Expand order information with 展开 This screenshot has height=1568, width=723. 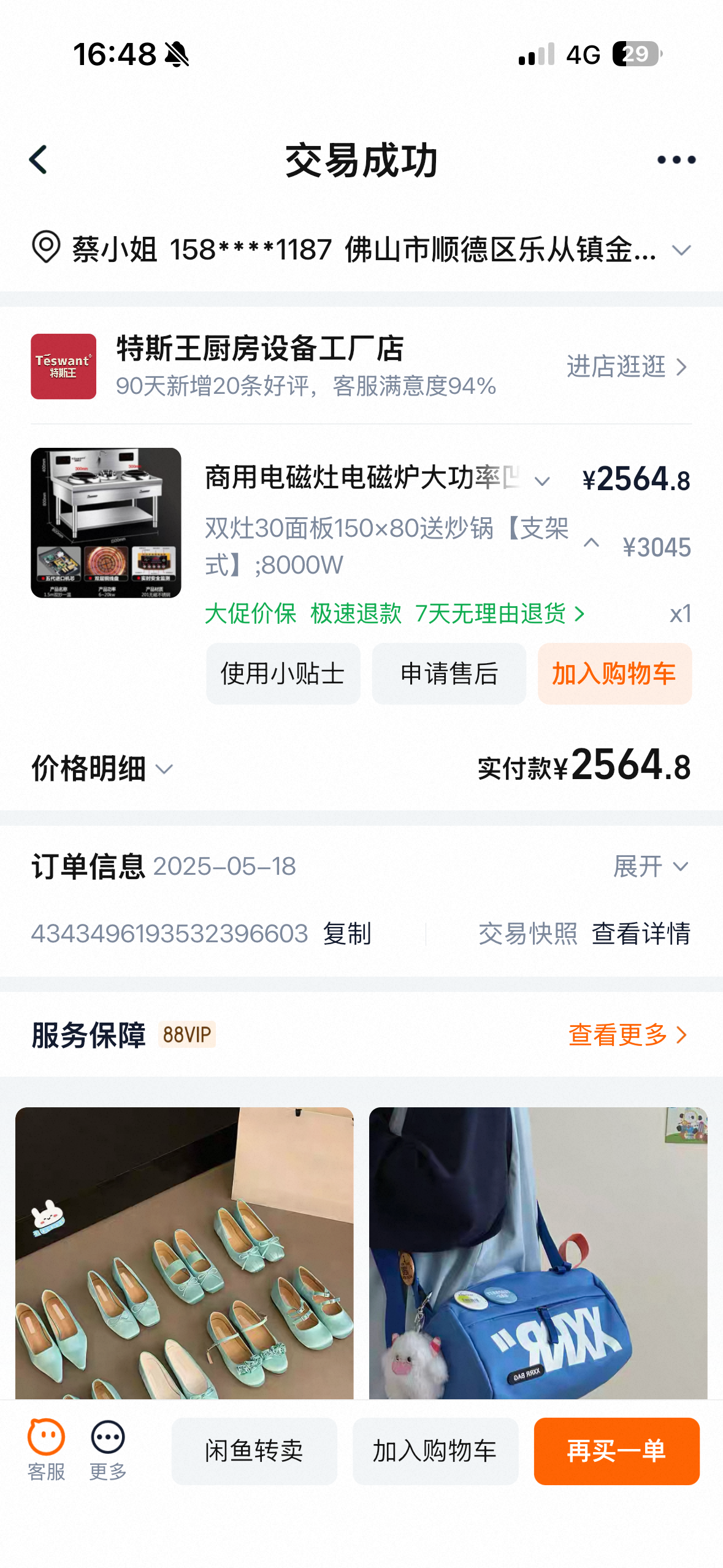(651, 866)
